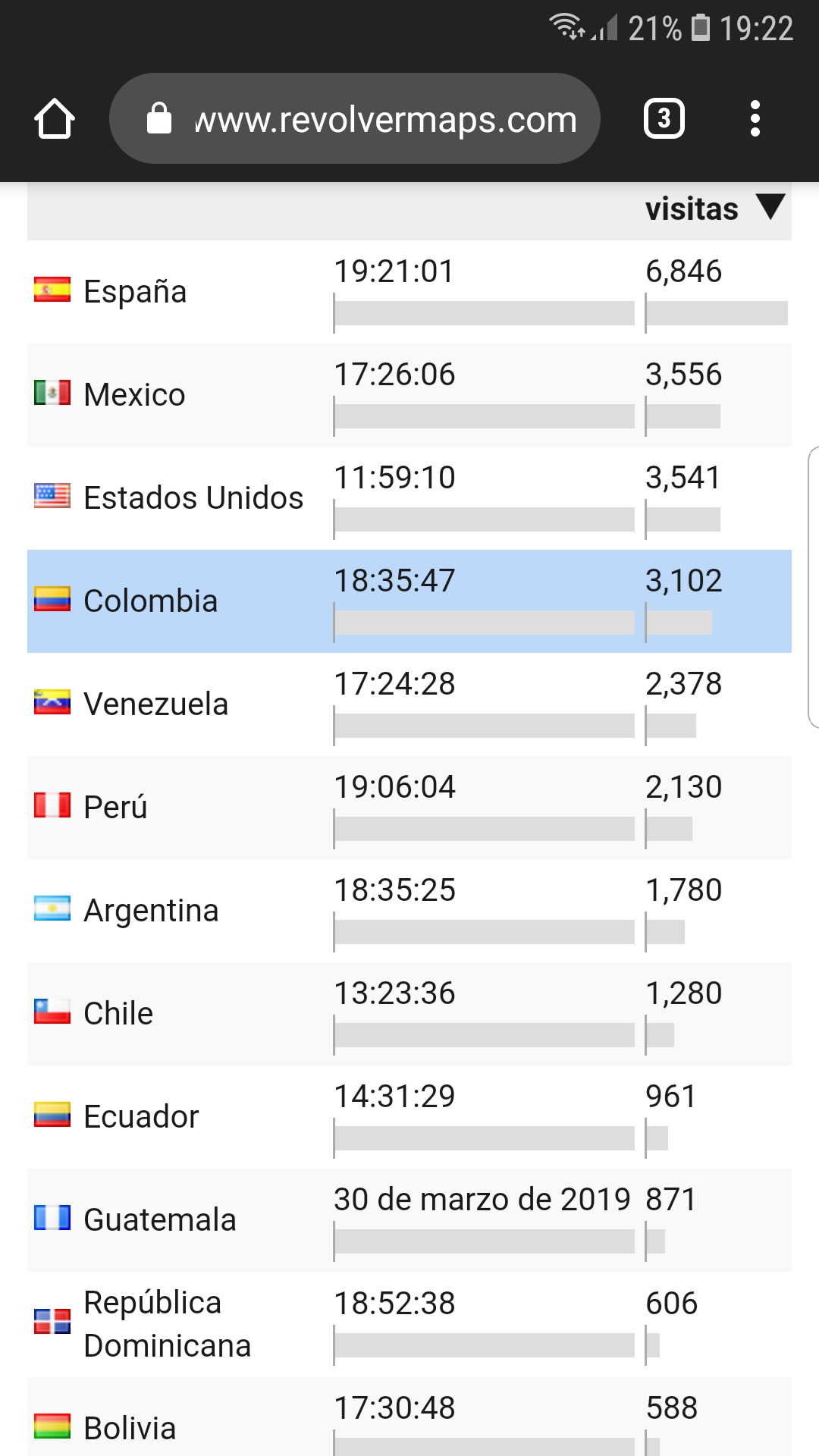Select the España row
The height and width of the screenshot is (1456, 819).
coord(409,292)
